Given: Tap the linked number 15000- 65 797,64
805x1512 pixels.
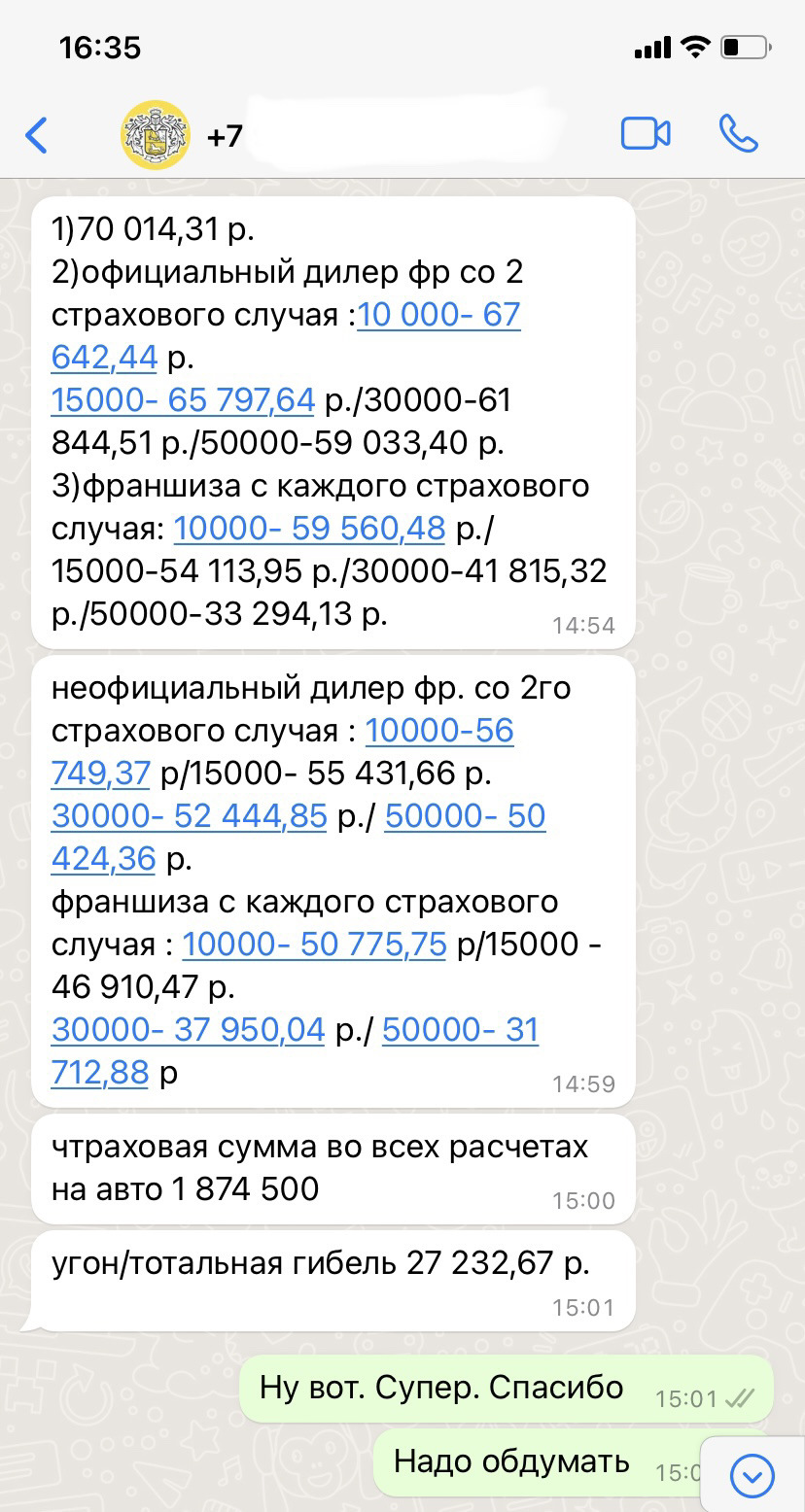Looking at the screenshot, I should (183, 399).
